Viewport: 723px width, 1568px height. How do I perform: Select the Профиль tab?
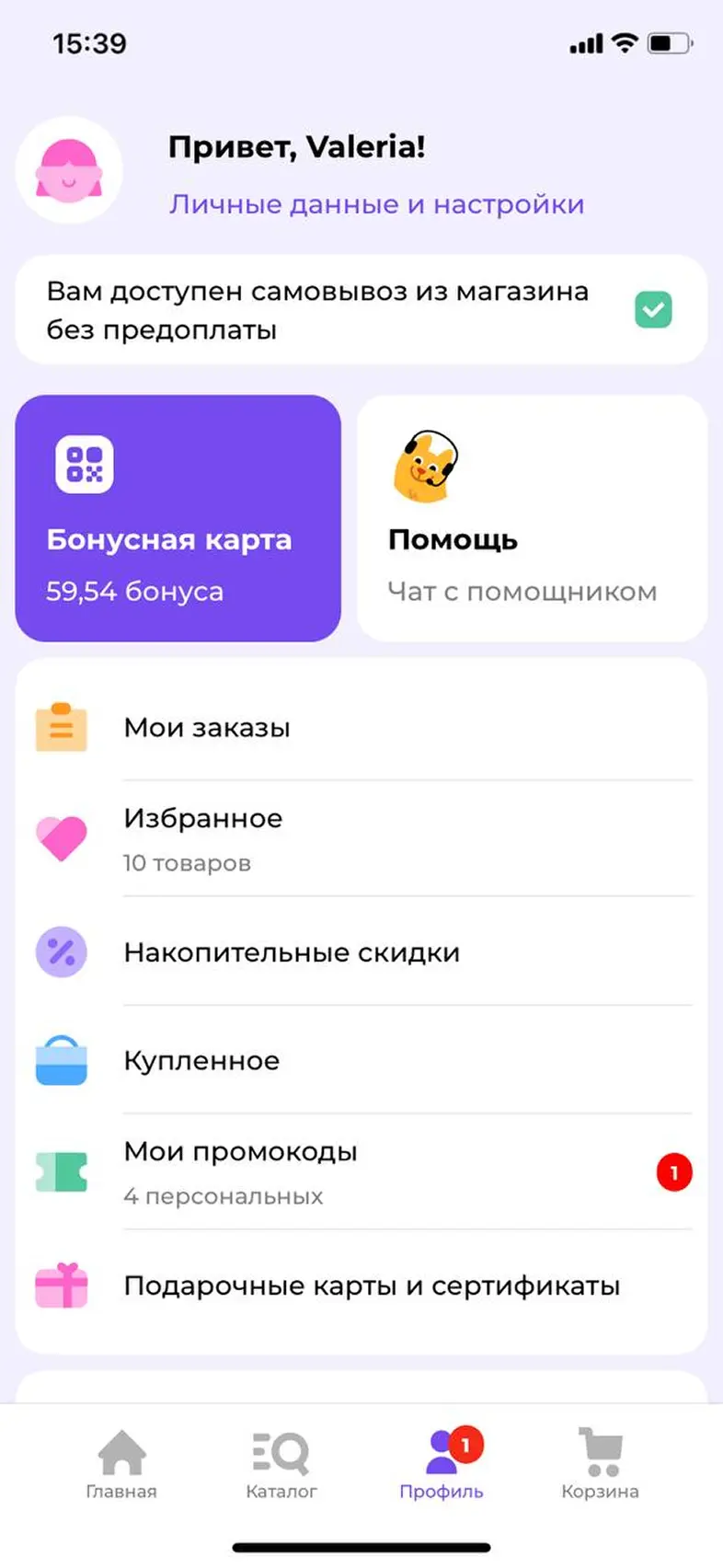442,1463
